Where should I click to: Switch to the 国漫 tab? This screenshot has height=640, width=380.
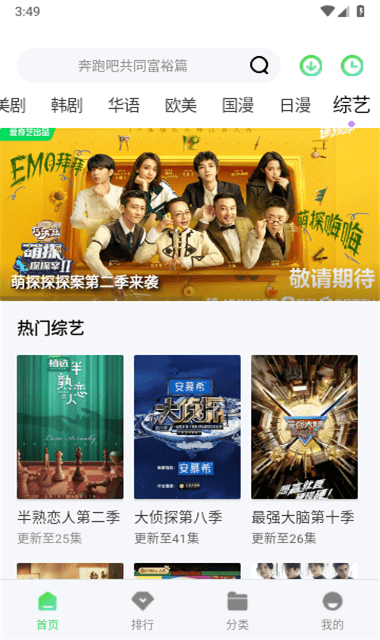(x=238, y=105)
